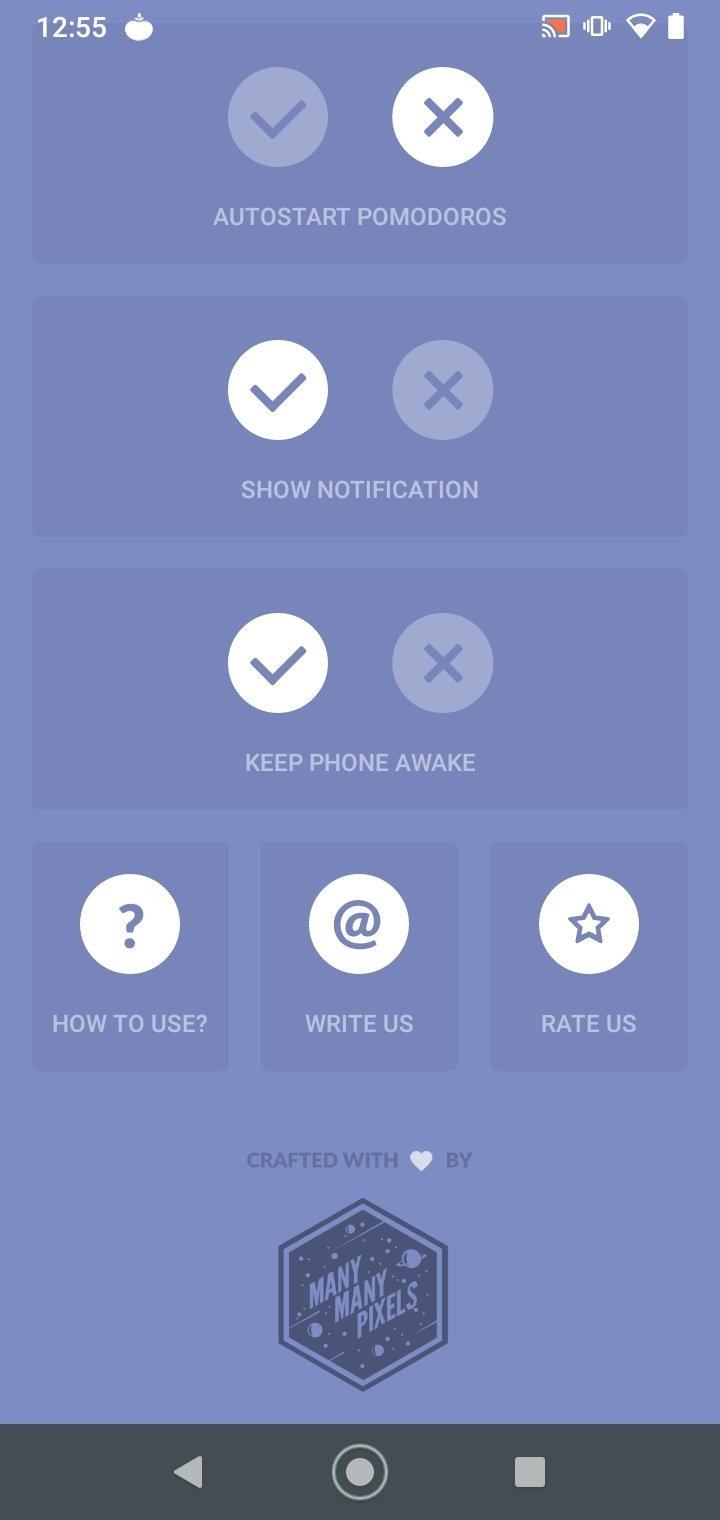Return to the home screen
This screenshot has height=1520, width=720.
[360, 1472]
